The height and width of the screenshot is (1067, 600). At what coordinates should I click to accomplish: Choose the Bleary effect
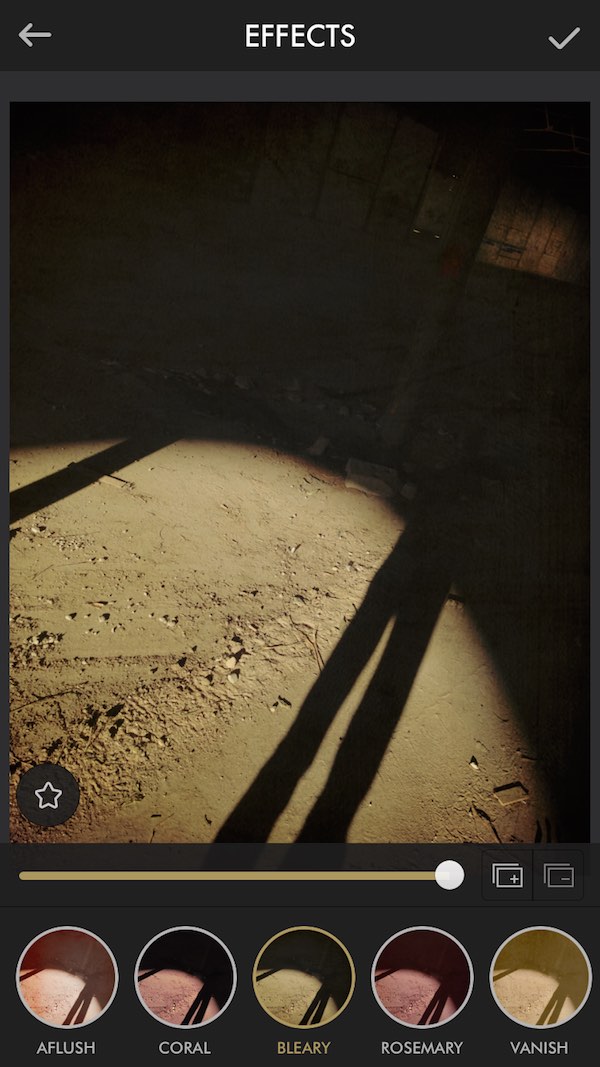pos(303,977)
